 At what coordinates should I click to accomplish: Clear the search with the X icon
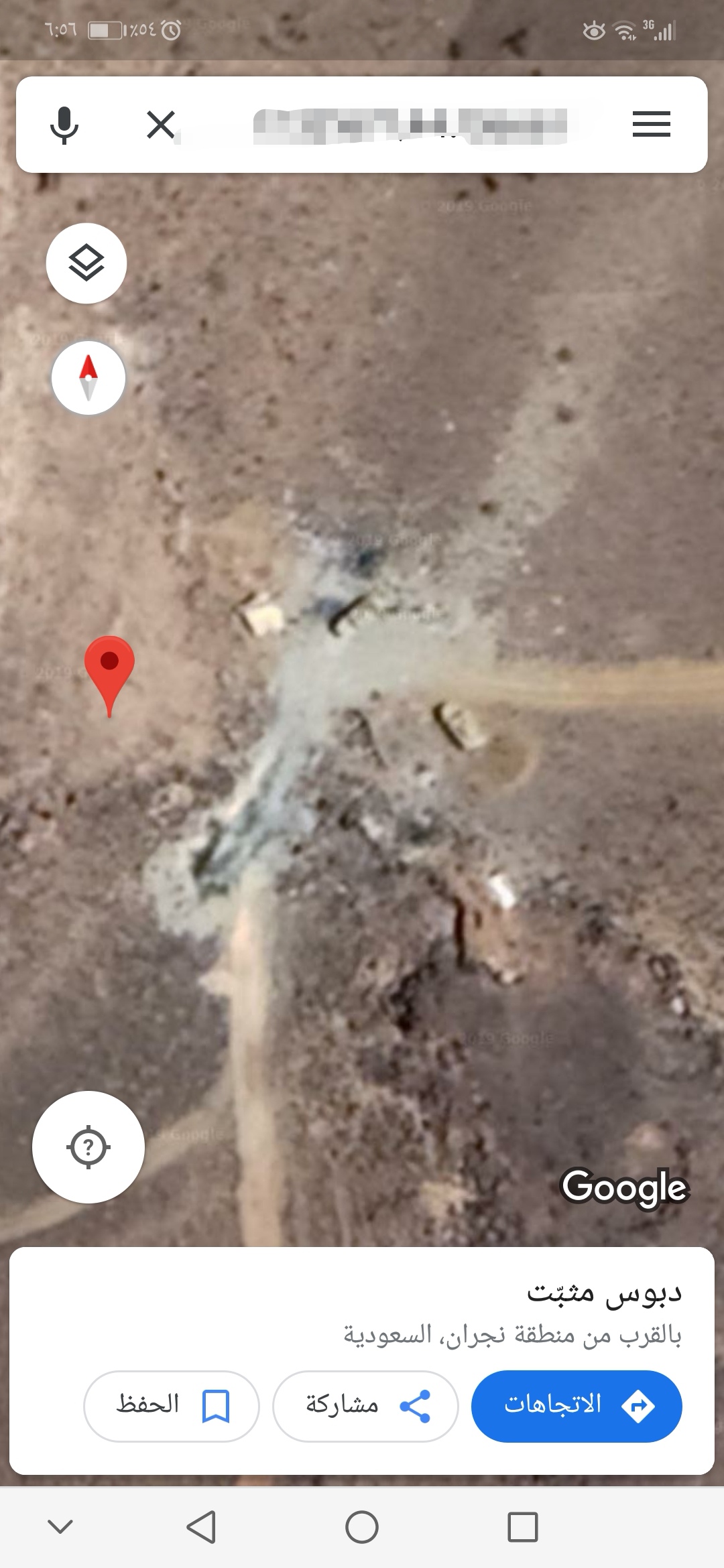(x=161, y=125)
